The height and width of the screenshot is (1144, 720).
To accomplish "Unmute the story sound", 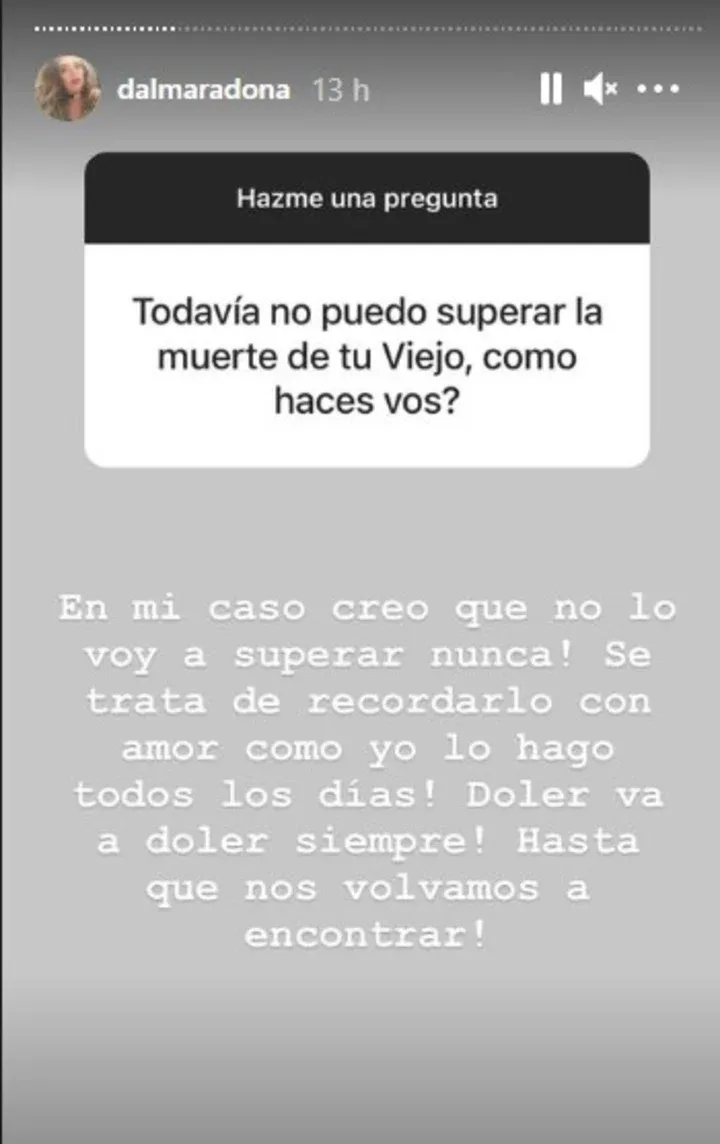I will coord(600,90).
